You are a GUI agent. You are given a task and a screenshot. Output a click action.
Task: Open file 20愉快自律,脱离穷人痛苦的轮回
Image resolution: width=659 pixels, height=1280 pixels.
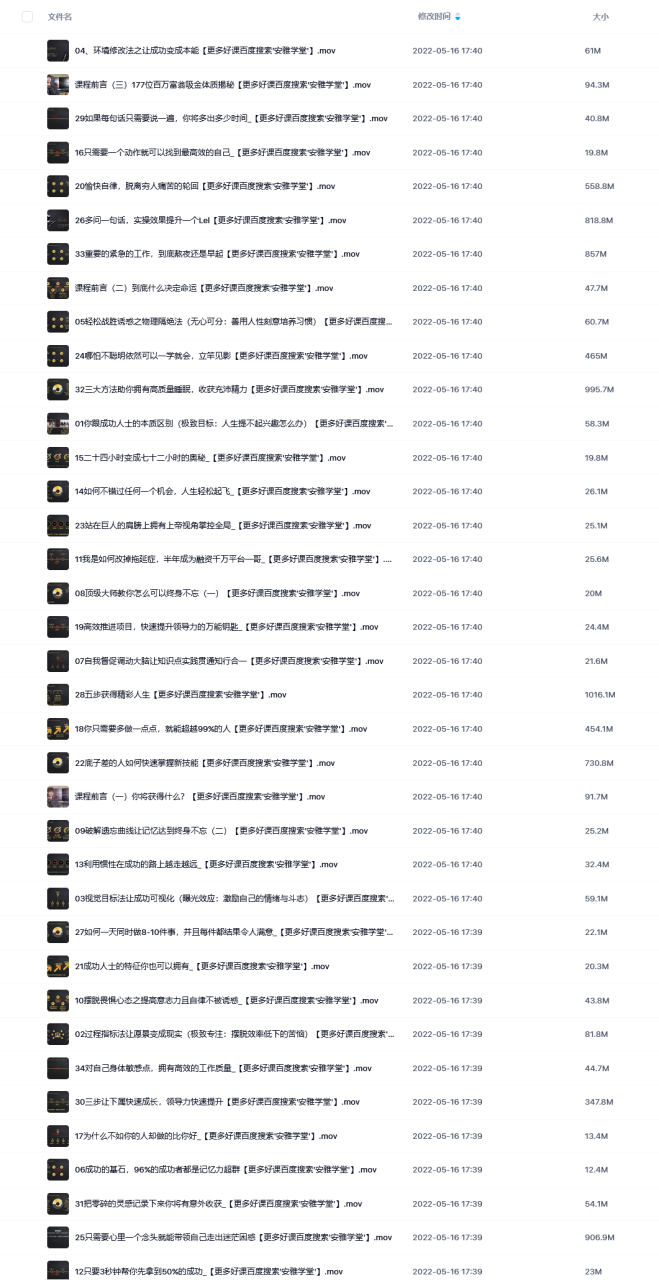pyautogui.click(x=205, y=186)
